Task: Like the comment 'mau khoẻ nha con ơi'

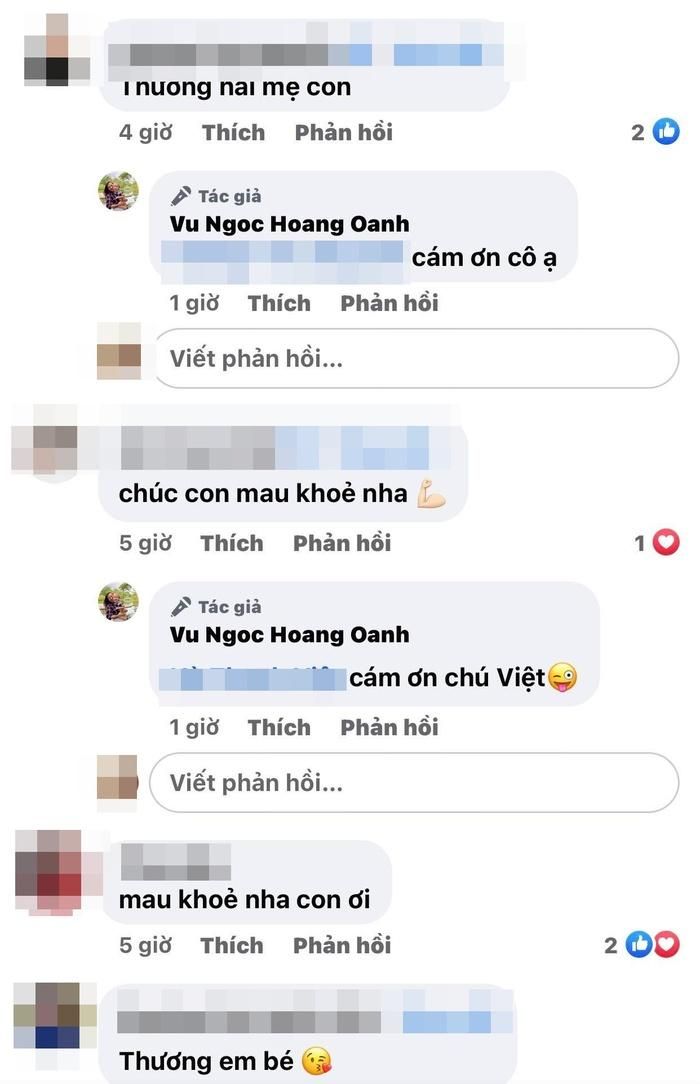Action: click(231, 945)
